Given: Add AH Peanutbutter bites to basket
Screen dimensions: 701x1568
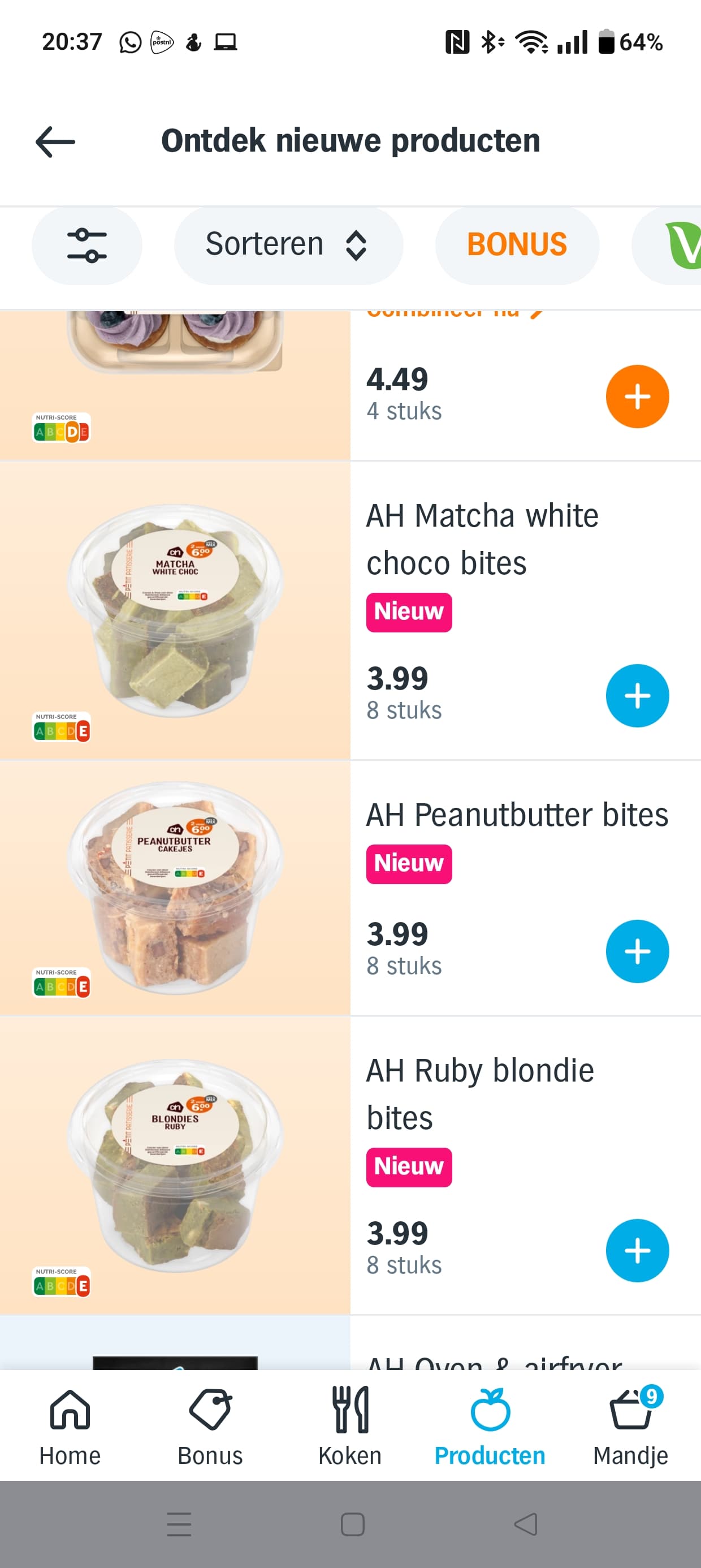Looking at the screenshot, I should [637, 951].
